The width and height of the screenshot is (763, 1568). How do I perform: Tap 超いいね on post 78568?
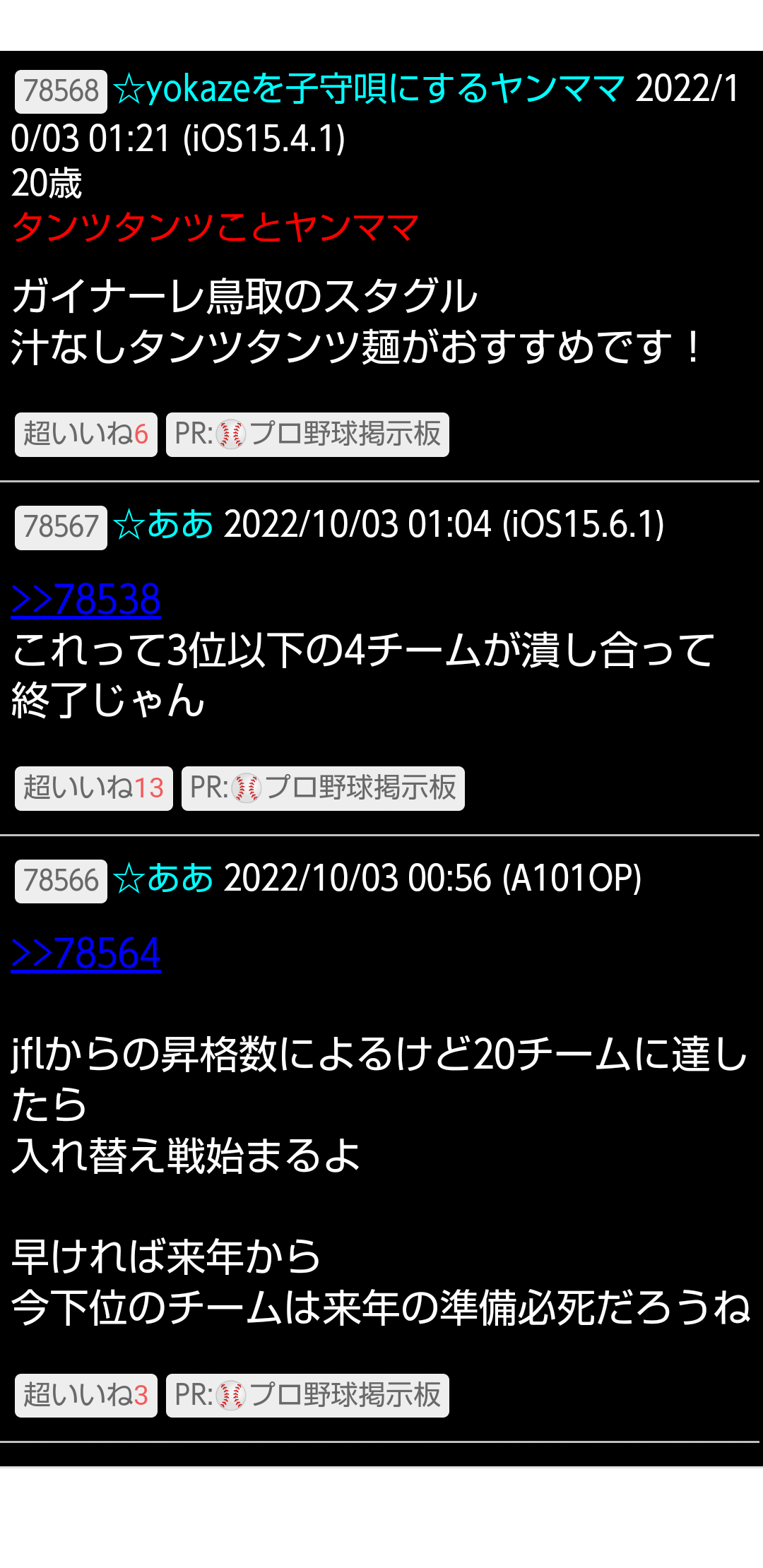pyautogui.click(x=85, y=434)
